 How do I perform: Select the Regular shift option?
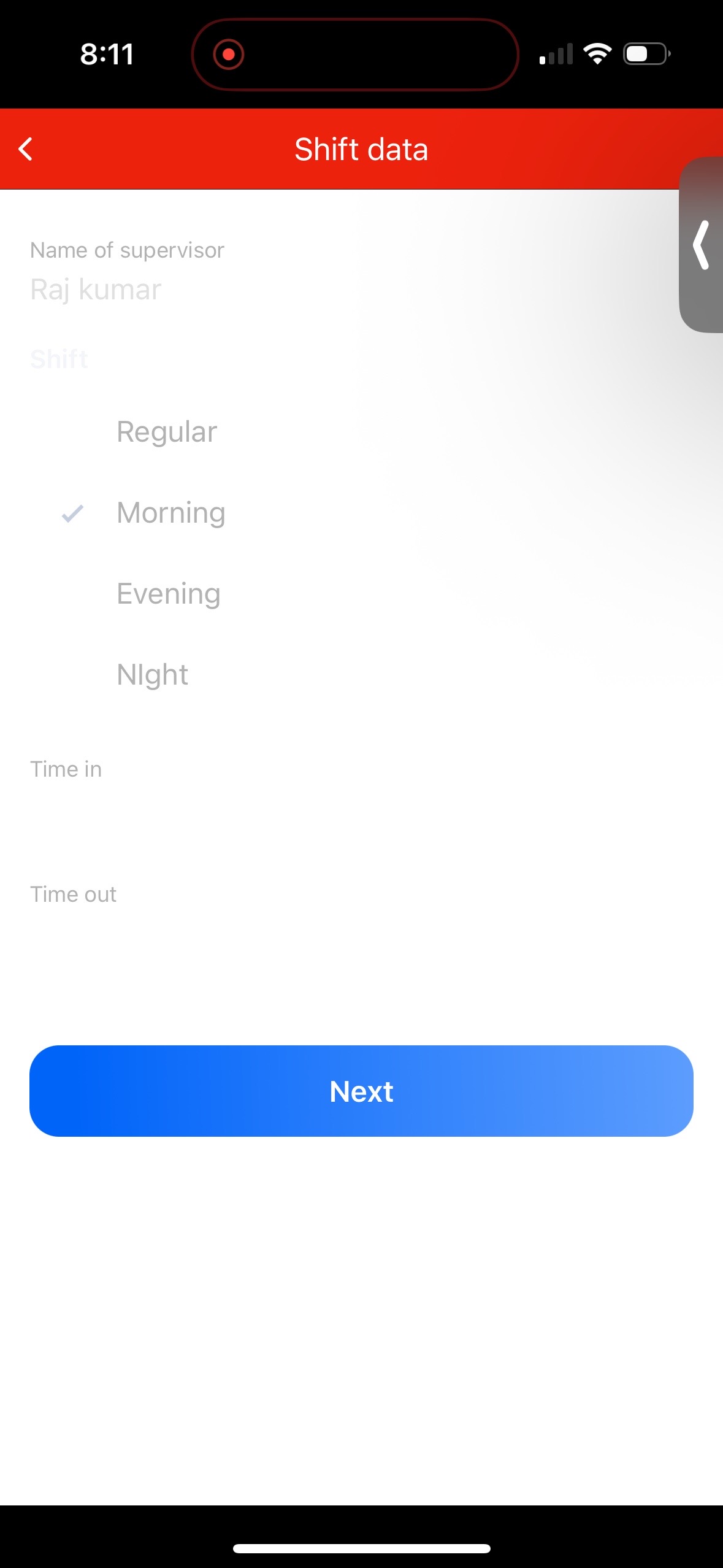(x=167, y=432)
